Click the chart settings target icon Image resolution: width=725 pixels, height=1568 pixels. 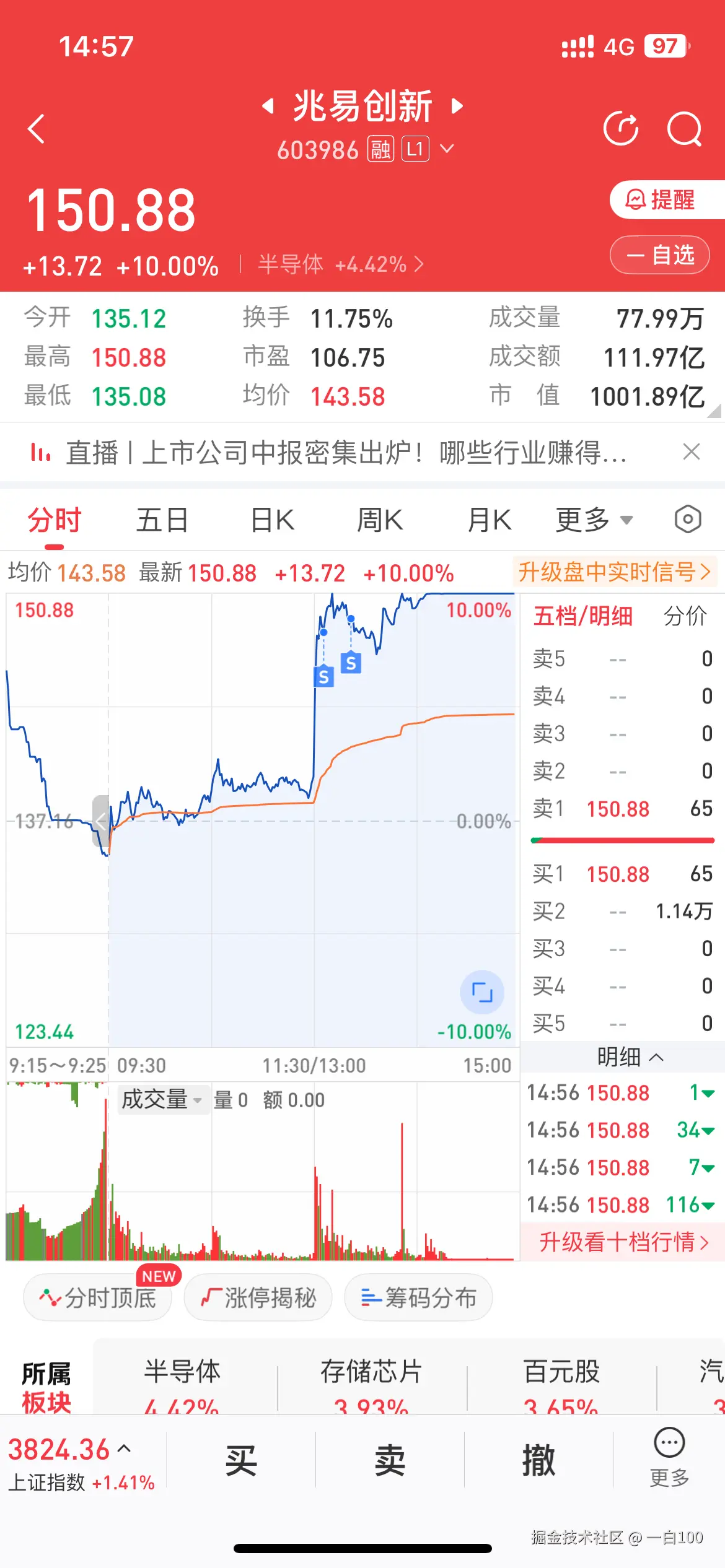(x=688, y=520)
